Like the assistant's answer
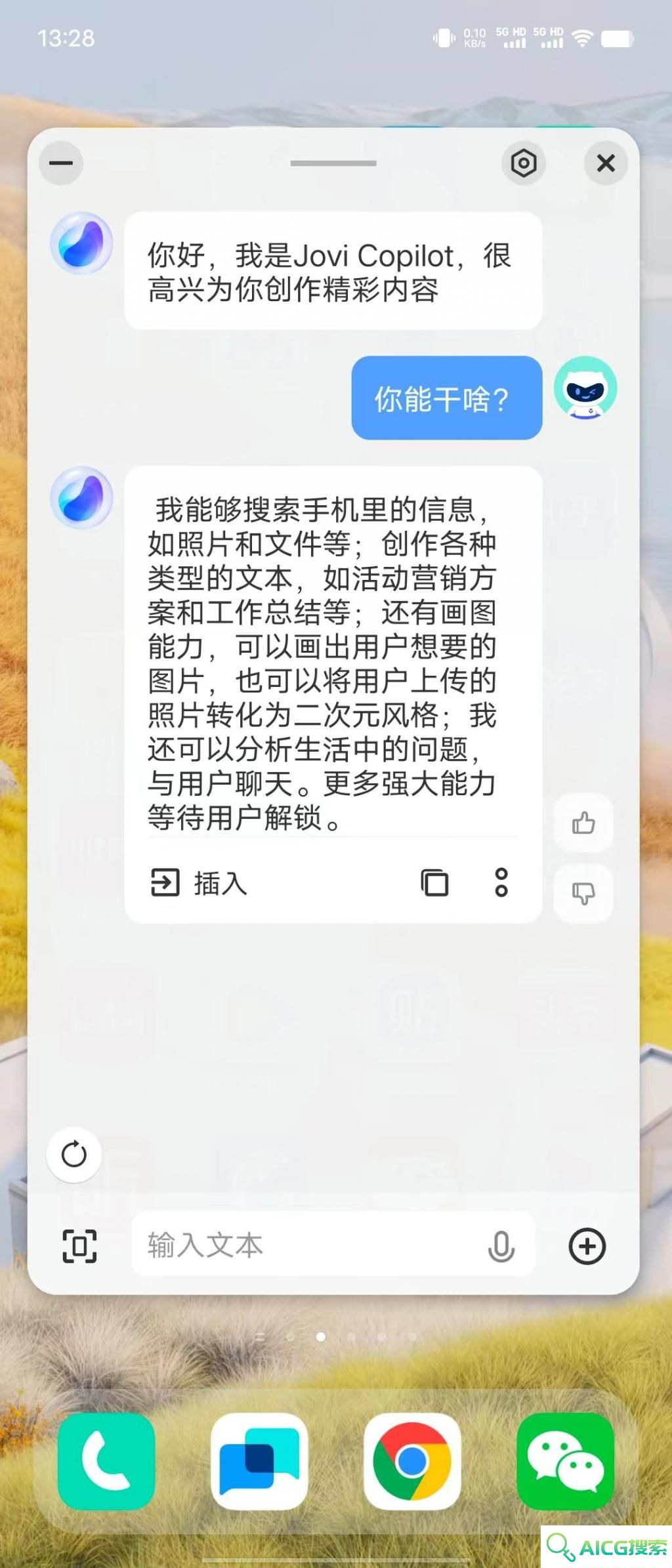 click(583, 823)
